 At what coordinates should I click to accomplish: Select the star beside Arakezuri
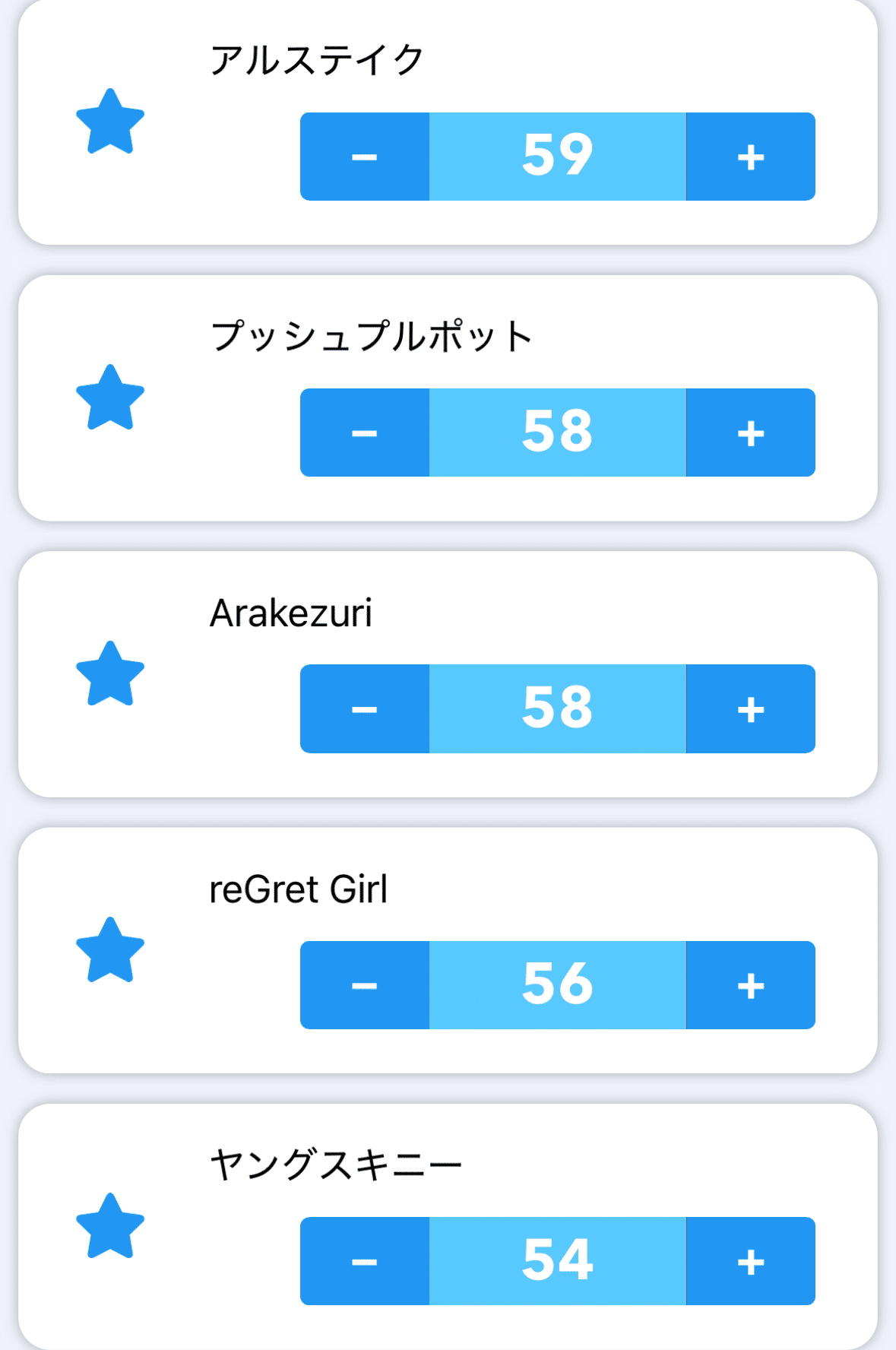click(x=110, y=675)
